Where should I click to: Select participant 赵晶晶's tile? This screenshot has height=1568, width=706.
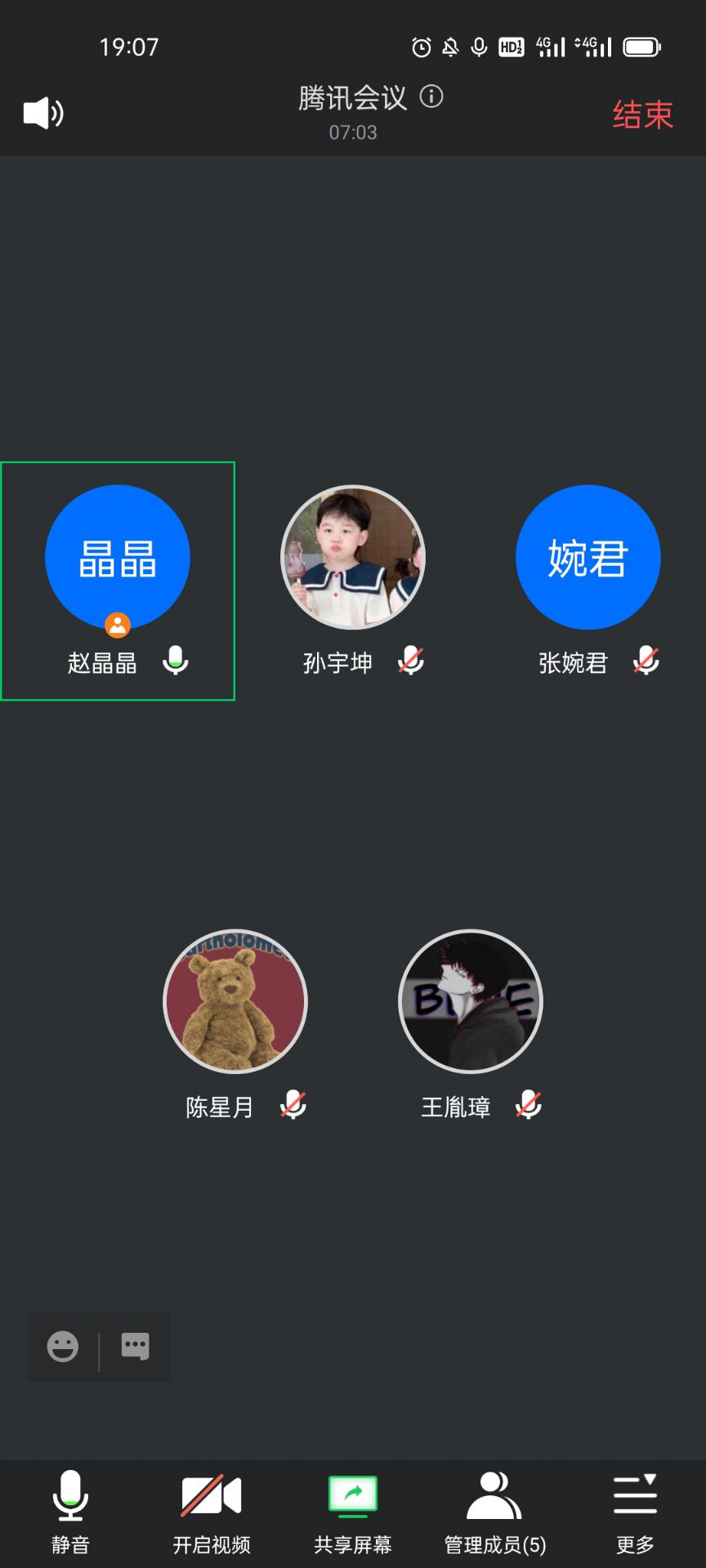[x=118, y=581]
